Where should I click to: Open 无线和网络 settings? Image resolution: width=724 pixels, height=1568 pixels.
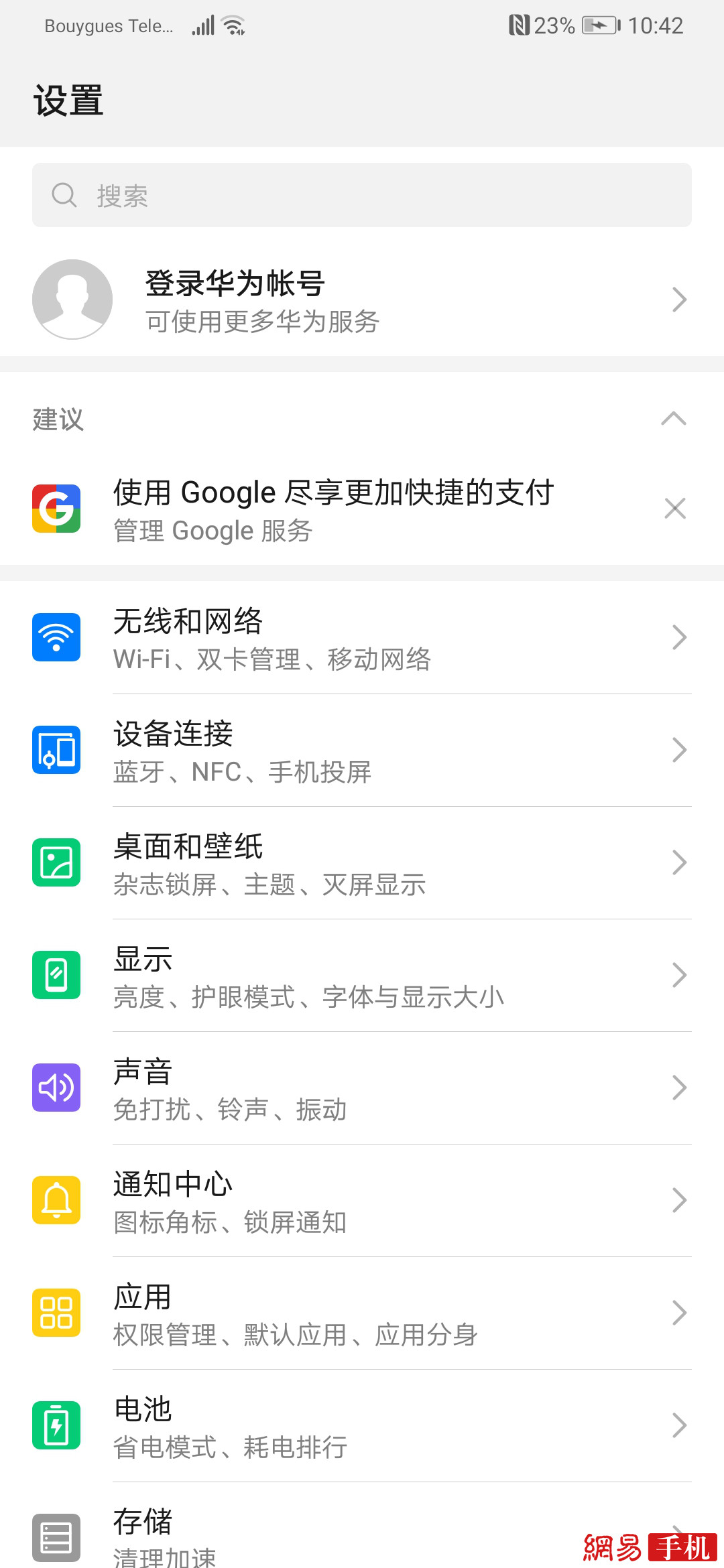click(362, 637)
